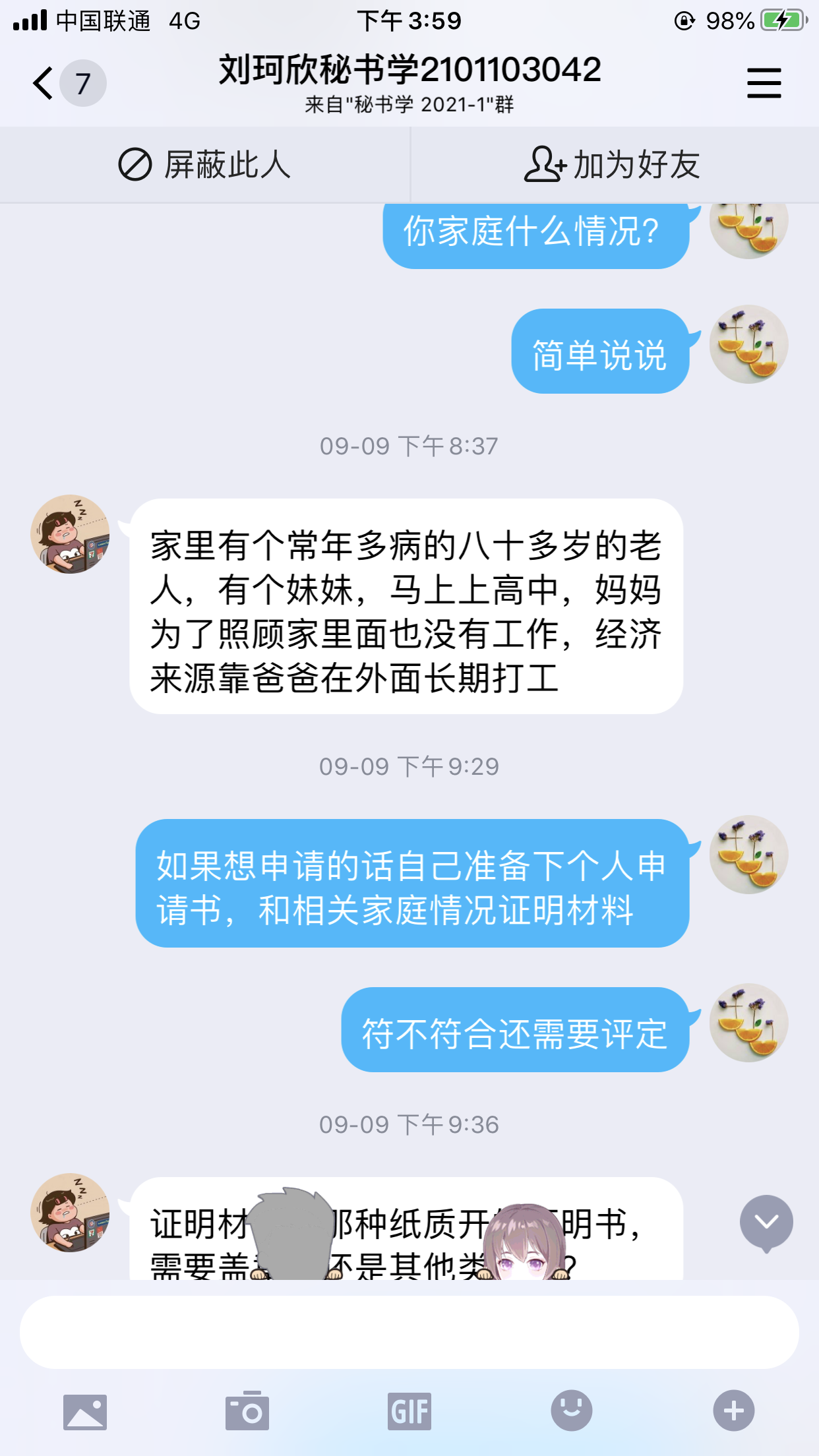Open the sender's avatar beside 家里有个常年多病
The image size is (819, 1456).
pyautogui.click(x=70, y=534)
